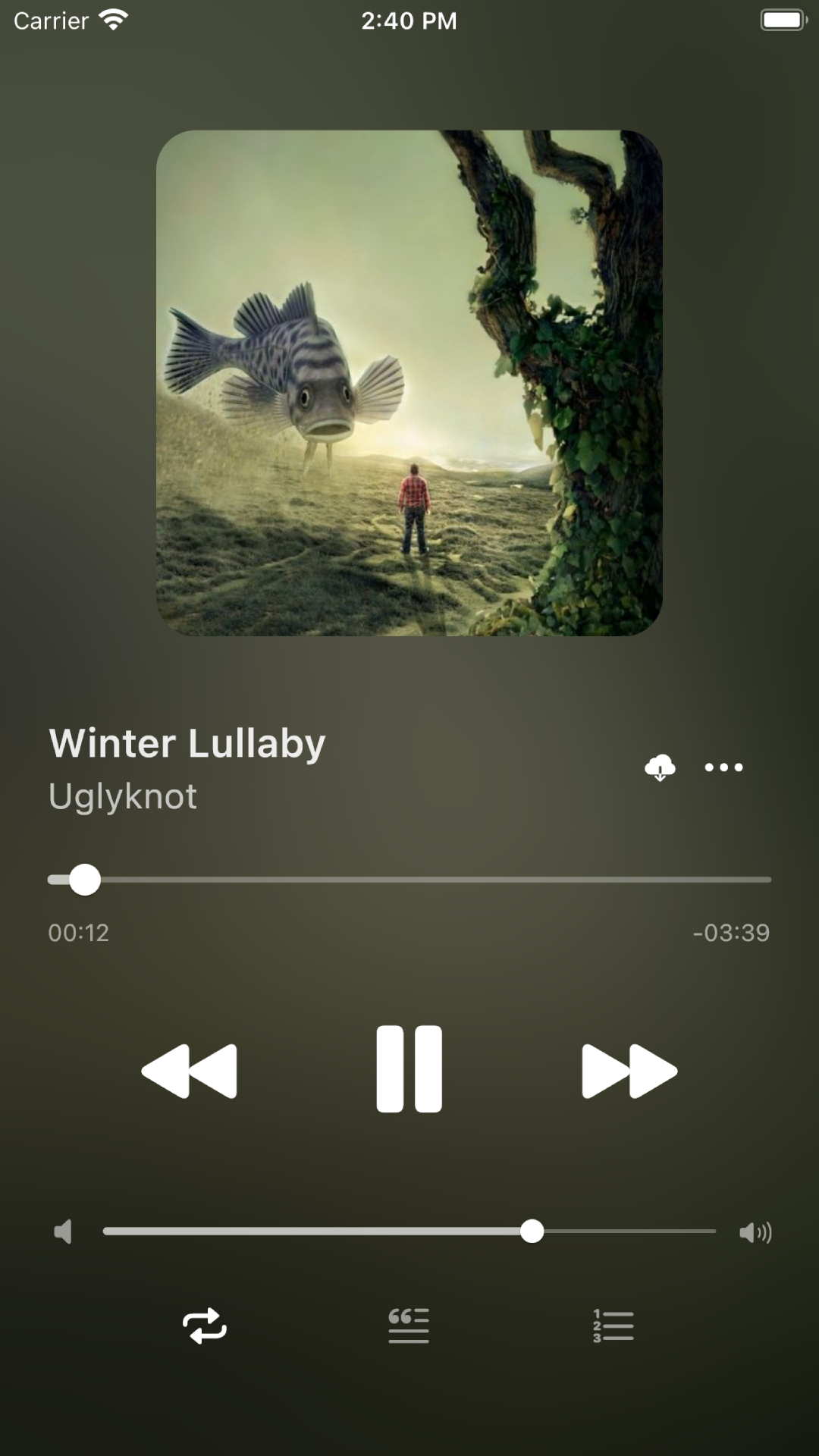Go back to the previous track
This screenshot has width=819, height=1456.
(189, 1071)
